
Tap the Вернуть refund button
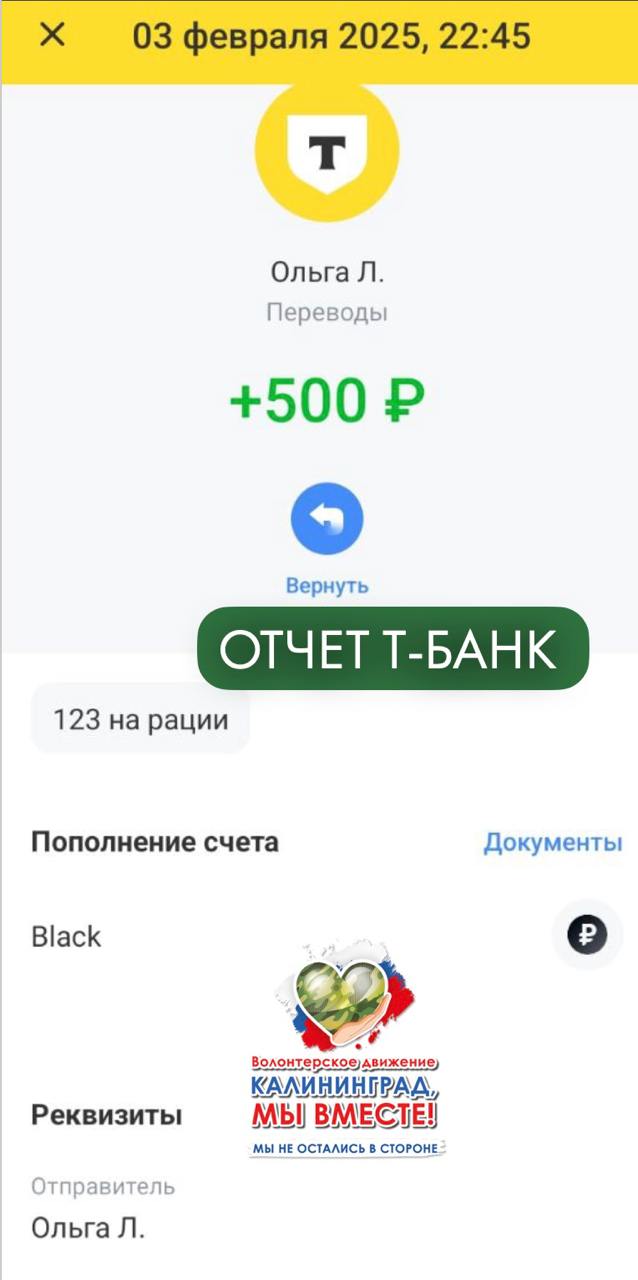pyautogui.click(x=326, y=520)
